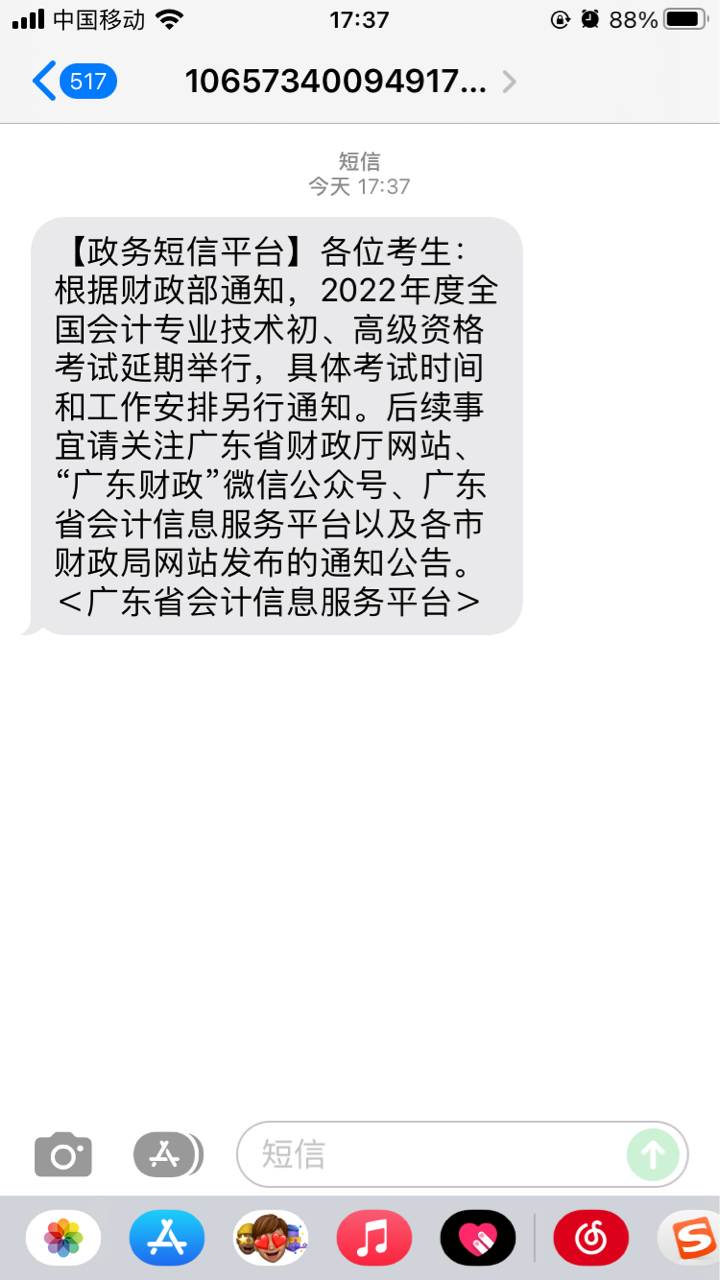Screen dimensions: 720x1280
Task: Go back to the messages list
Action: tap(74, 81)
